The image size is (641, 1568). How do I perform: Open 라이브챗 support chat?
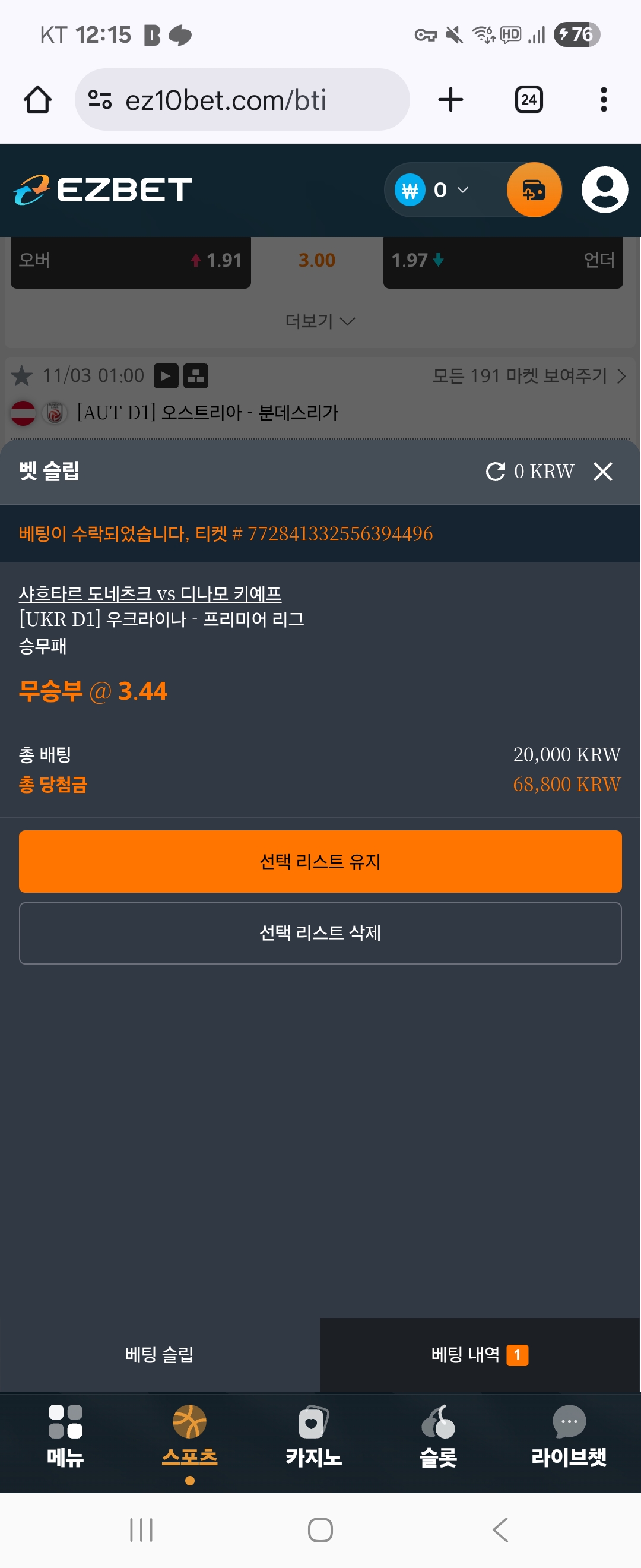click(568, 1436)
